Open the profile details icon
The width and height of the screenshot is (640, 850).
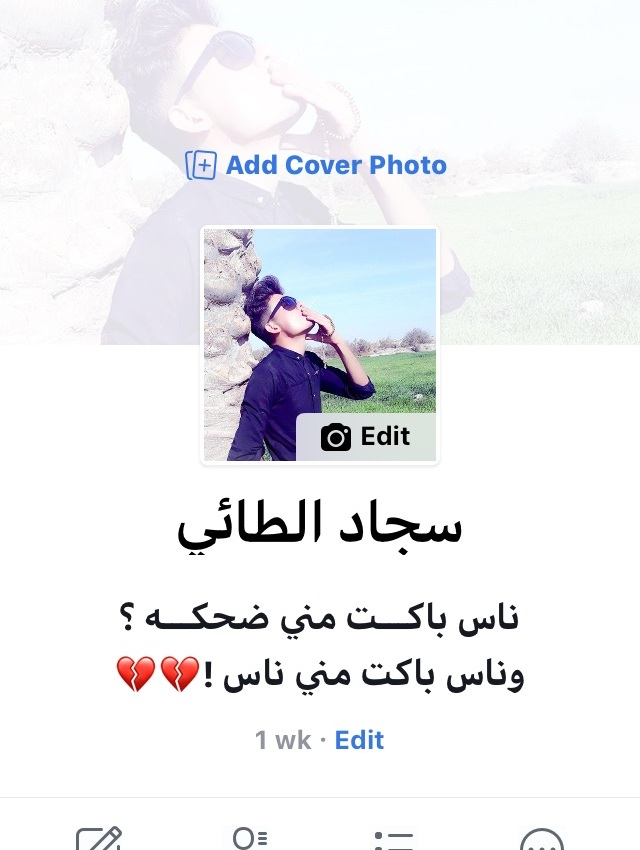click(x=250, y=838)
